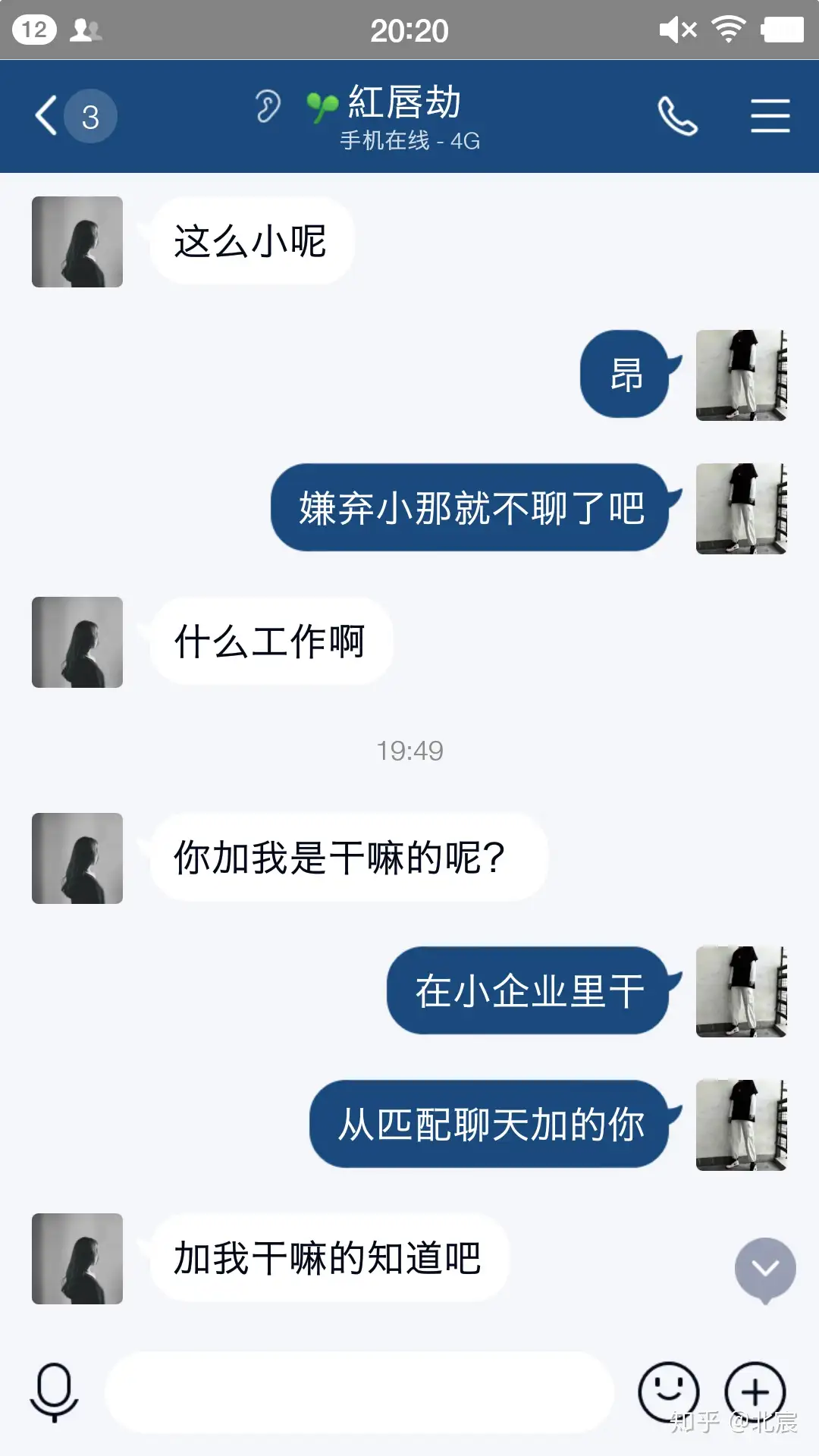View my avatar next to 在小企业里干
The height and width of the screenshot is (1456, 819).
tap(741, 991)
